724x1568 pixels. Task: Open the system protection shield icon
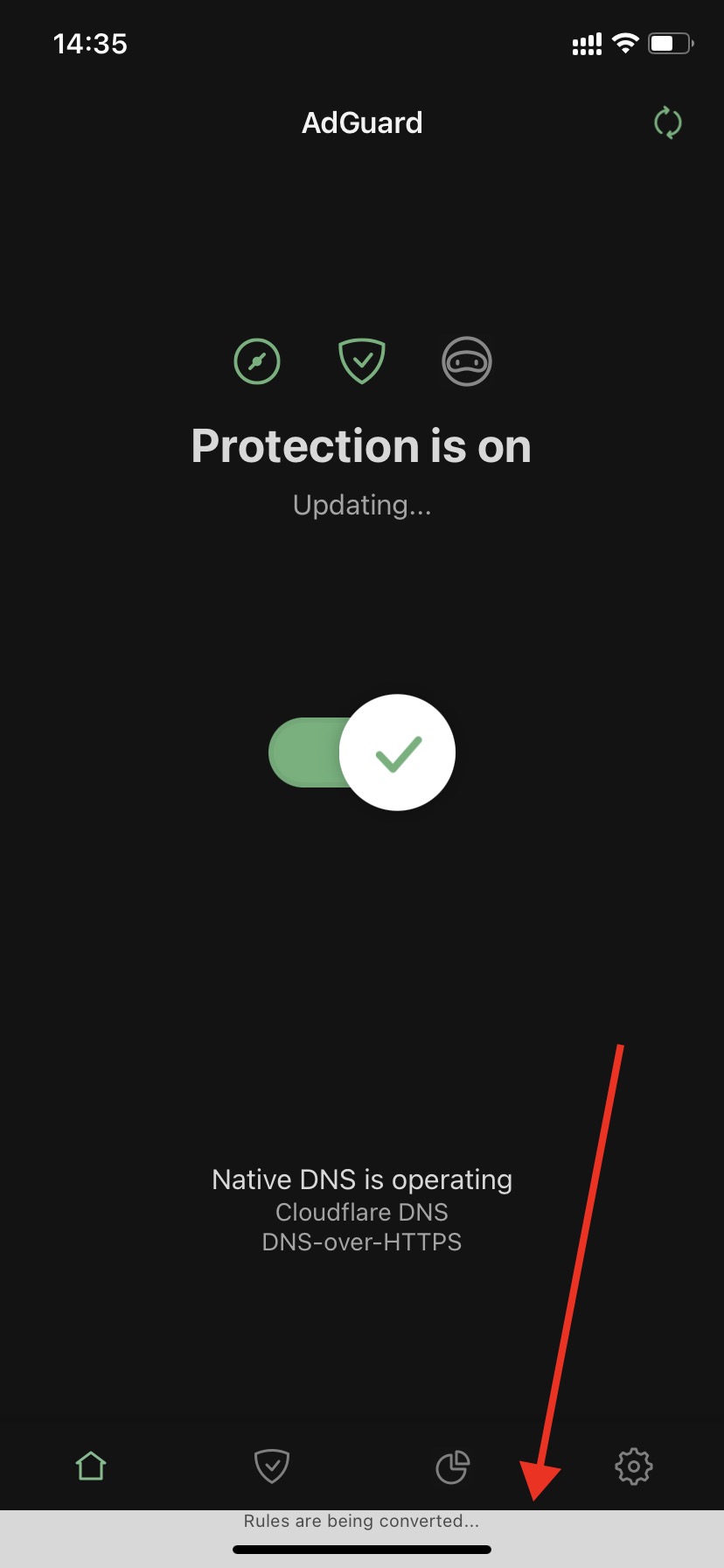[362, 360]
